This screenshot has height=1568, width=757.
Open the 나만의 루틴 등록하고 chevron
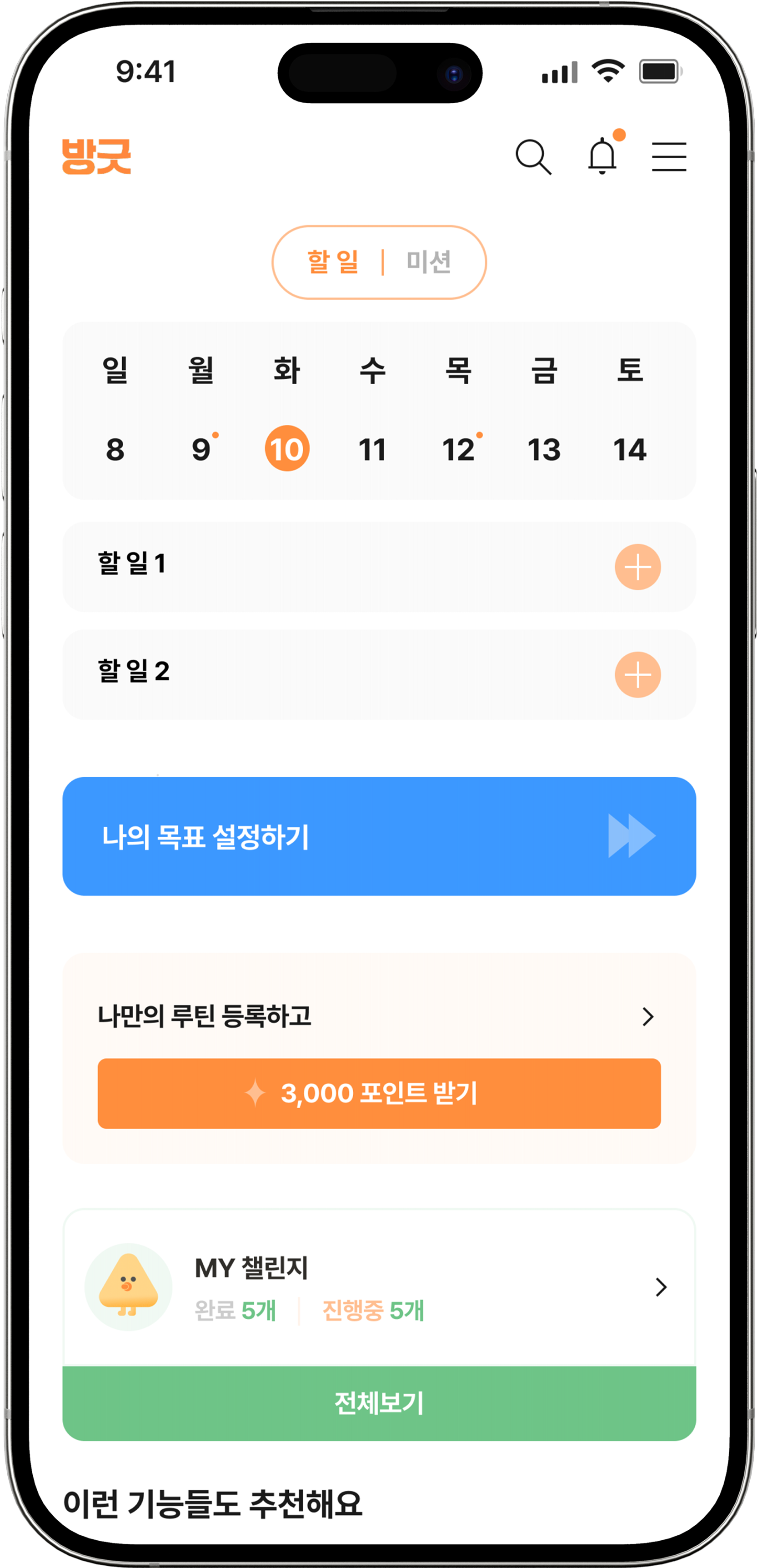pyautogui.click(x=648, y=1016)
